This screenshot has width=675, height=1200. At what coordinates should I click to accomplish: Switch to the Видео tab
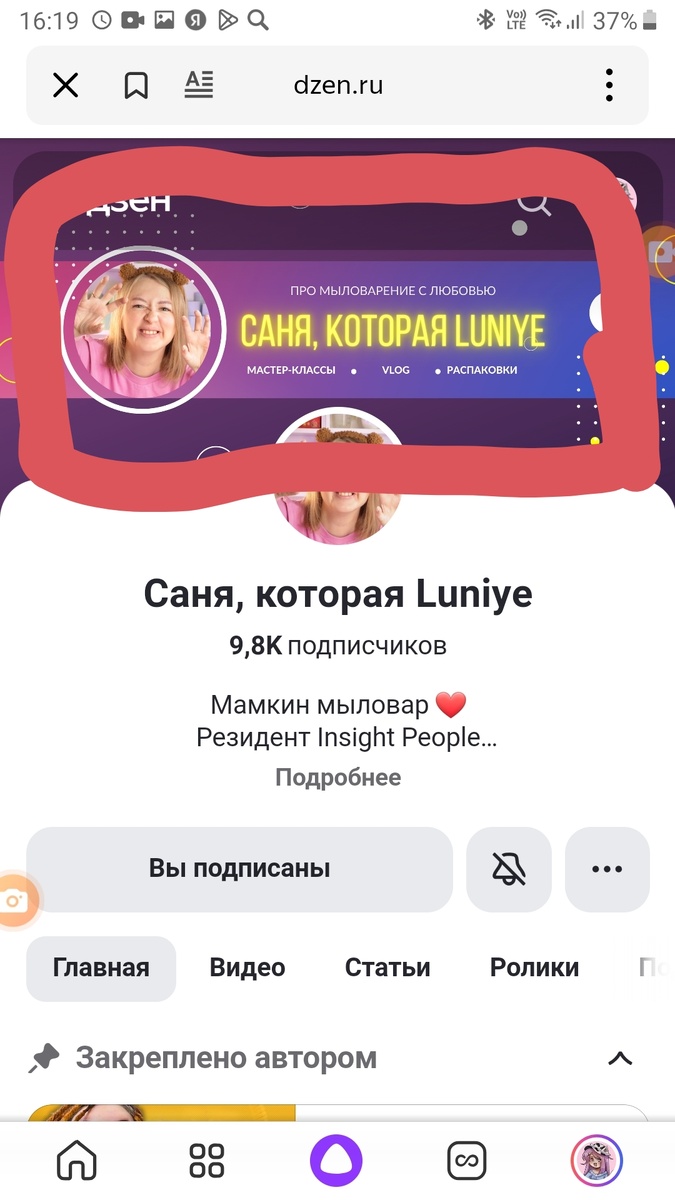247,968
